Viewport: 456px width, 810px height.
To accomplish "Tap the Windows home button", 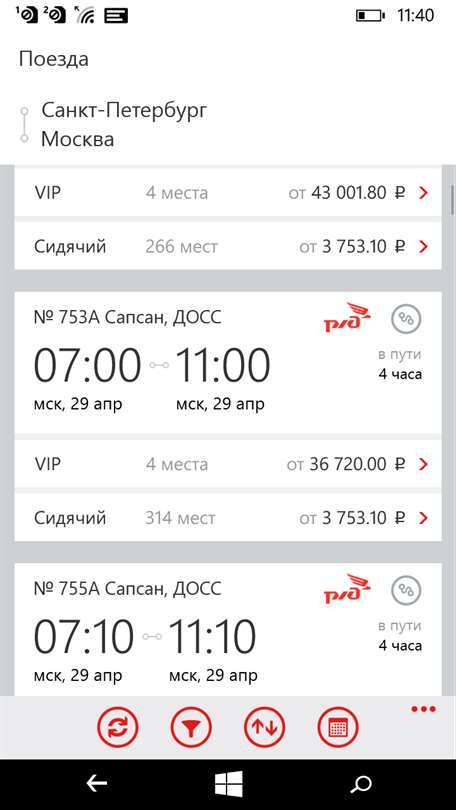I will pyautogui.click(x=228, y=784).
